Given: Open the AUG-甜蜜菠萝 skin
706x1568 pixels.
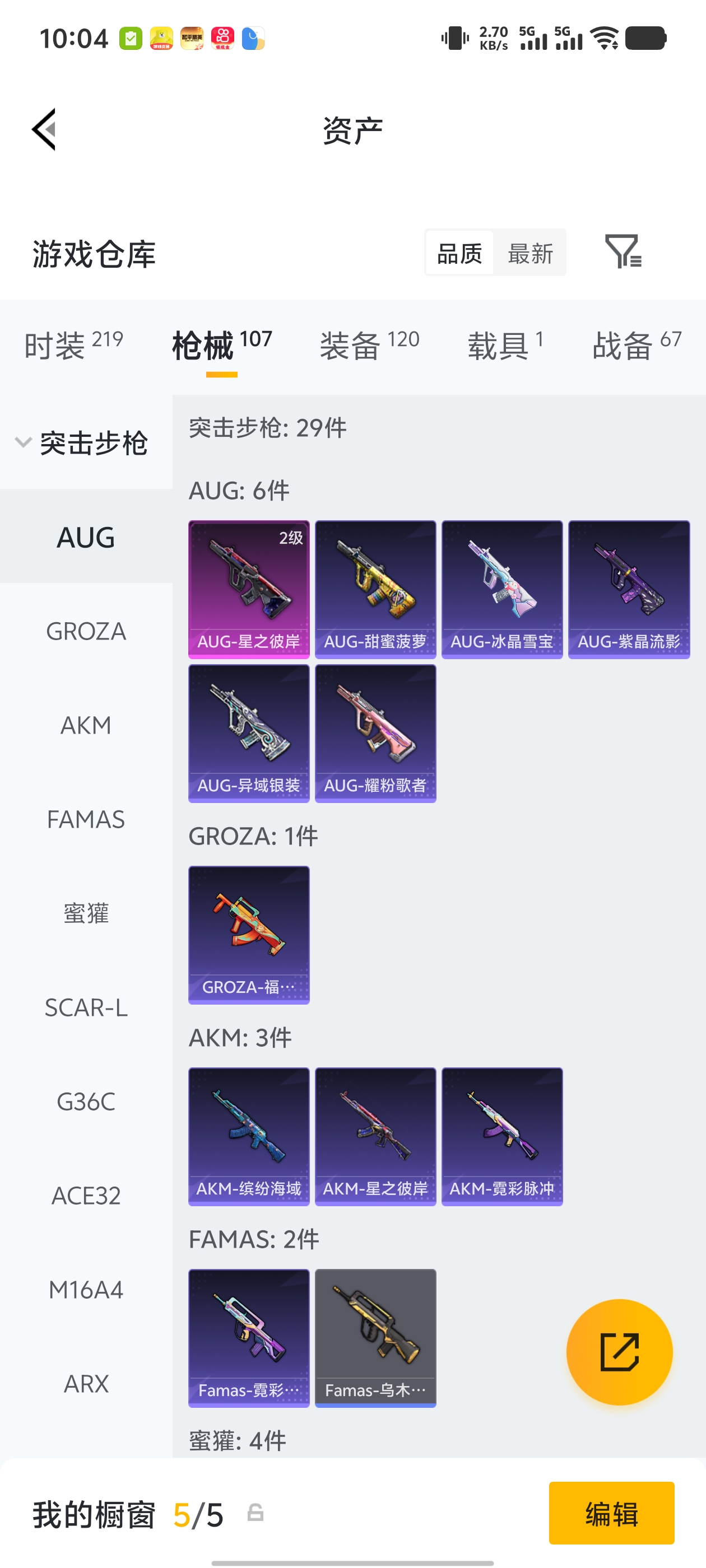Looking at the screenshot, I should click(375, 589).
